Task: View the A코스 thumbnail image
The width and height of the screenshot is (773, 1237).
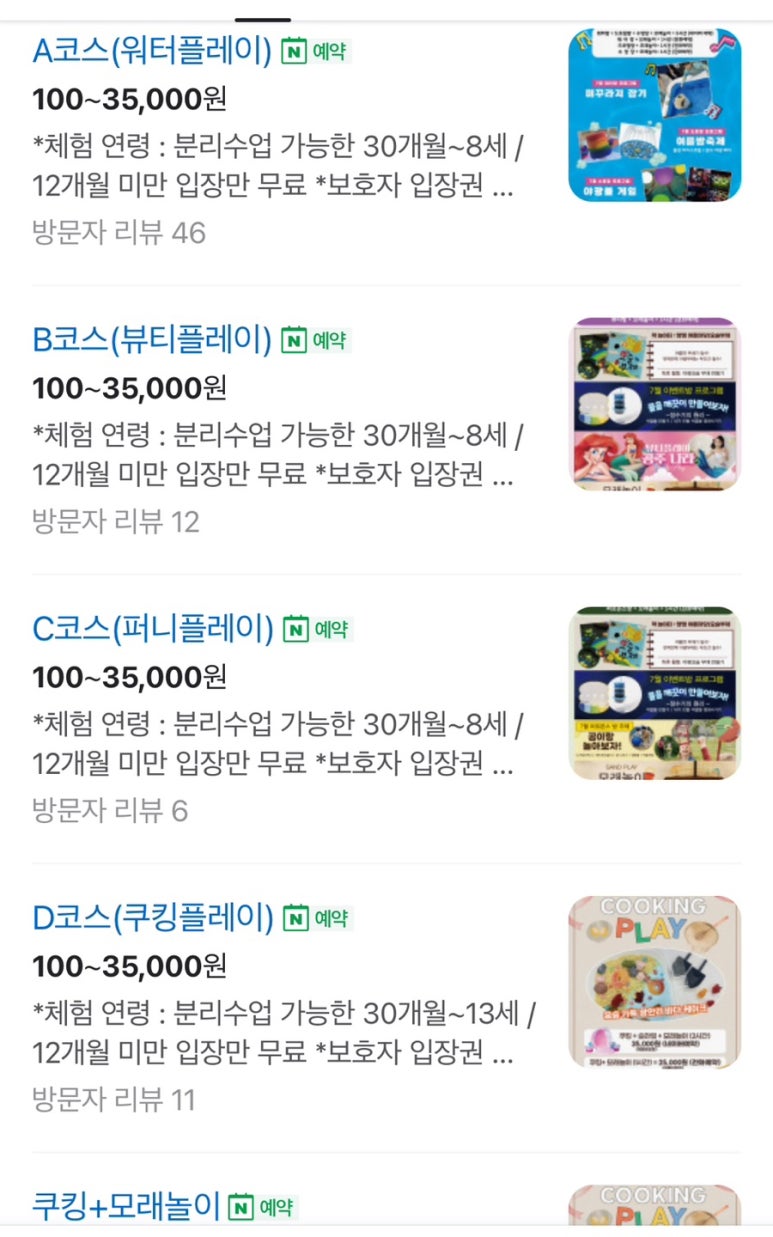Action: point(654,115)
